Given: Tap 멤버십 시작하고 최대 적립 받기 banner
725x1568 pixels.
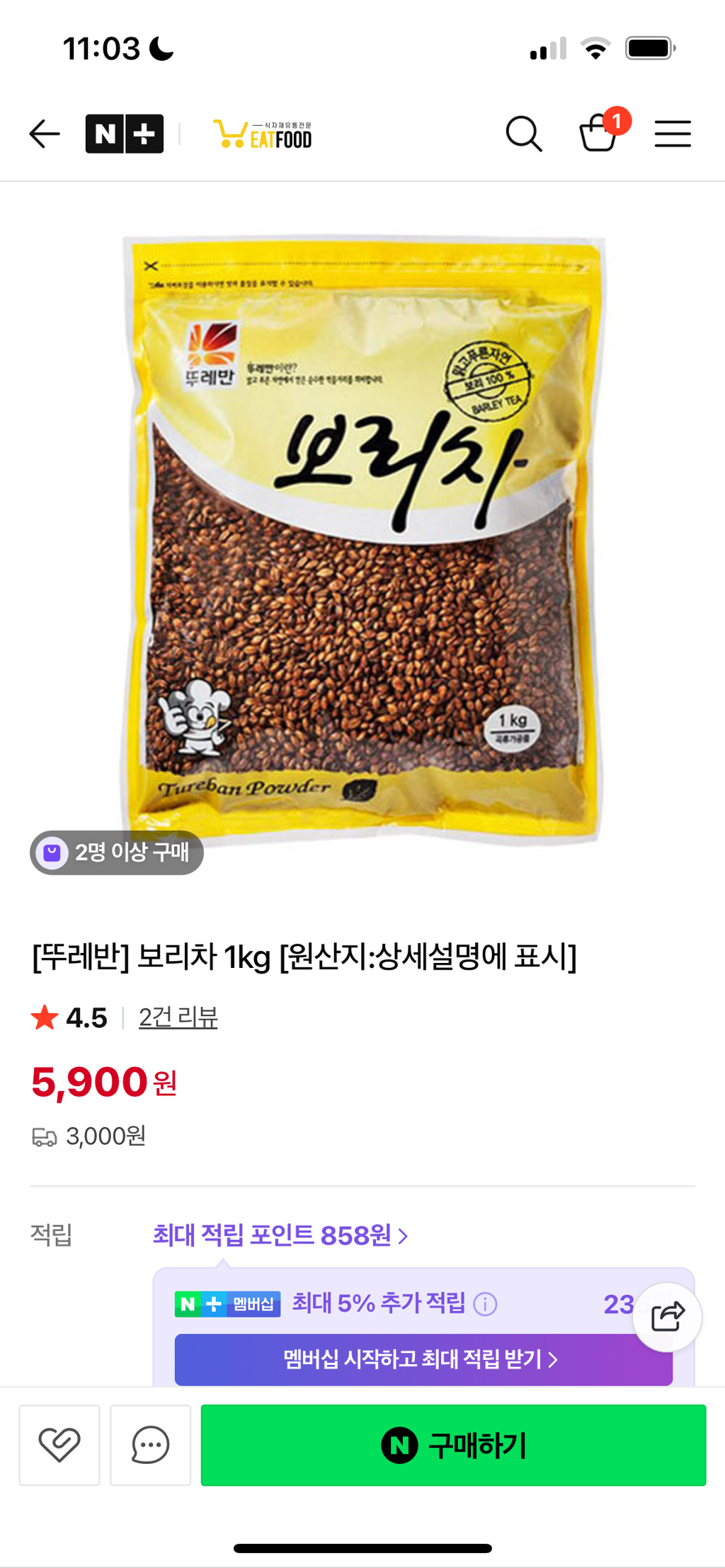Looking at the screenshot, I should point(423,1359).
